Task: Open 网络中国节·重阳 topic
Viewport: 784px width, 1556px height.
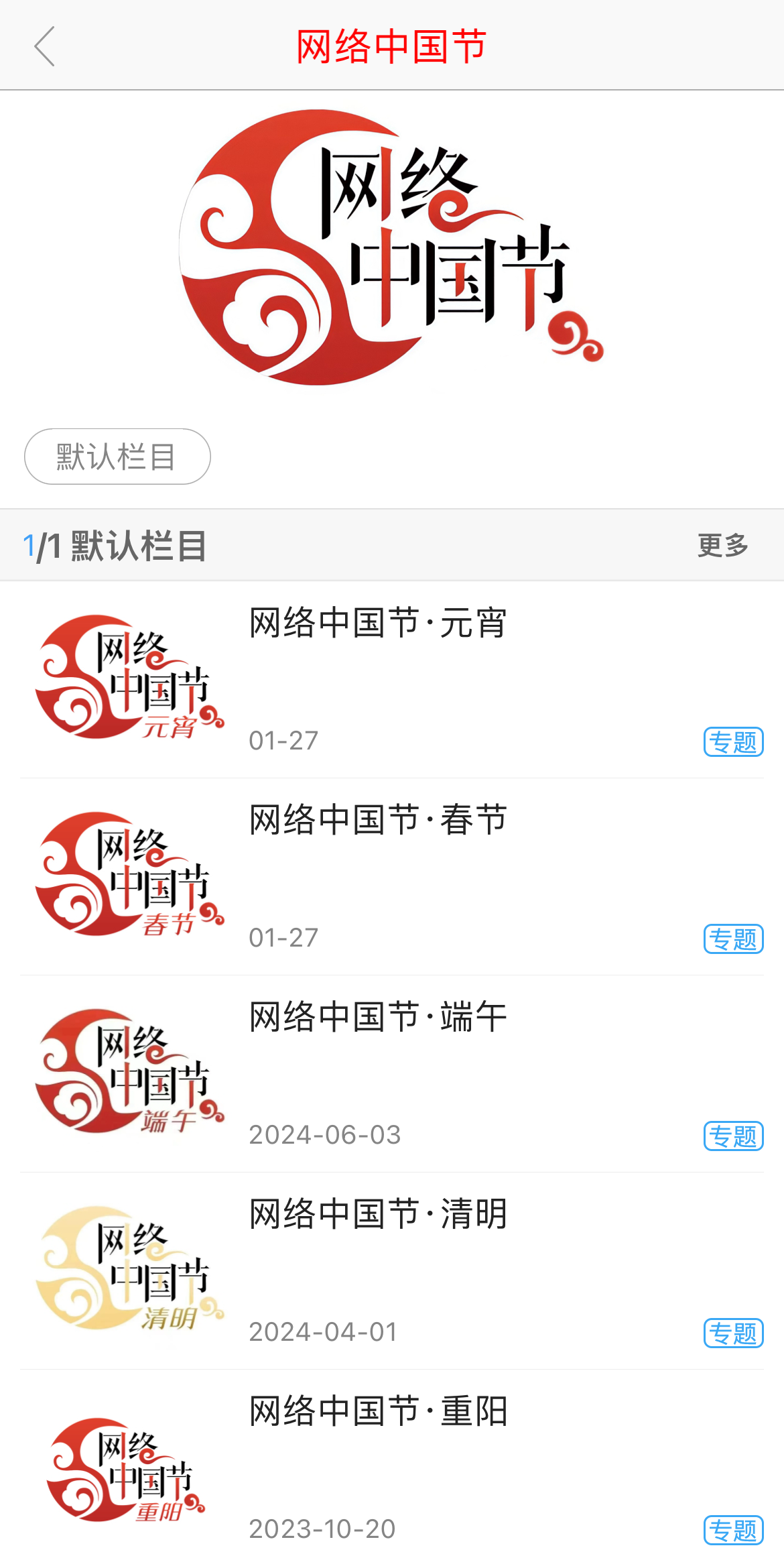Action: coord(392,1463)
